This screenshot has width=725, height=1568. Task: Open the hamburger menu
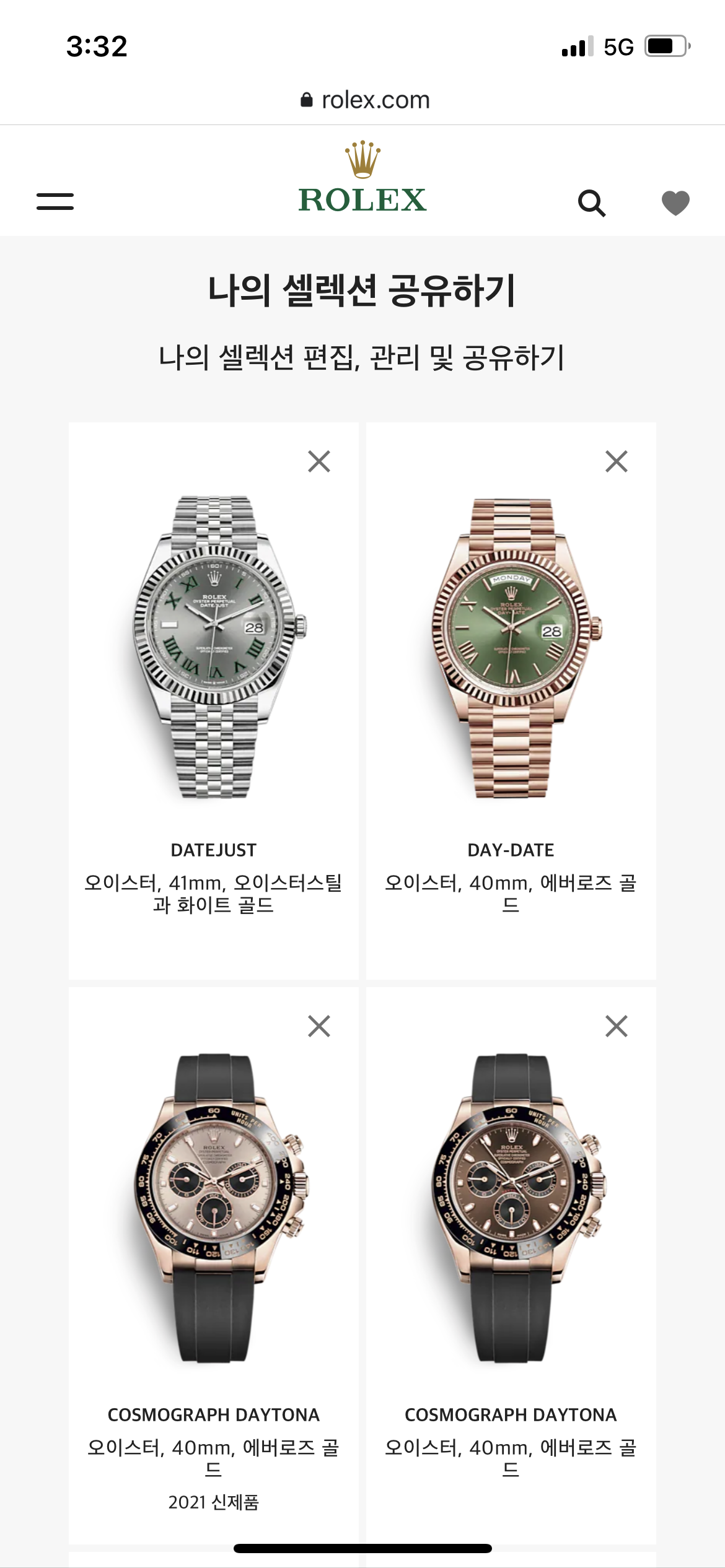click(55, 201)
